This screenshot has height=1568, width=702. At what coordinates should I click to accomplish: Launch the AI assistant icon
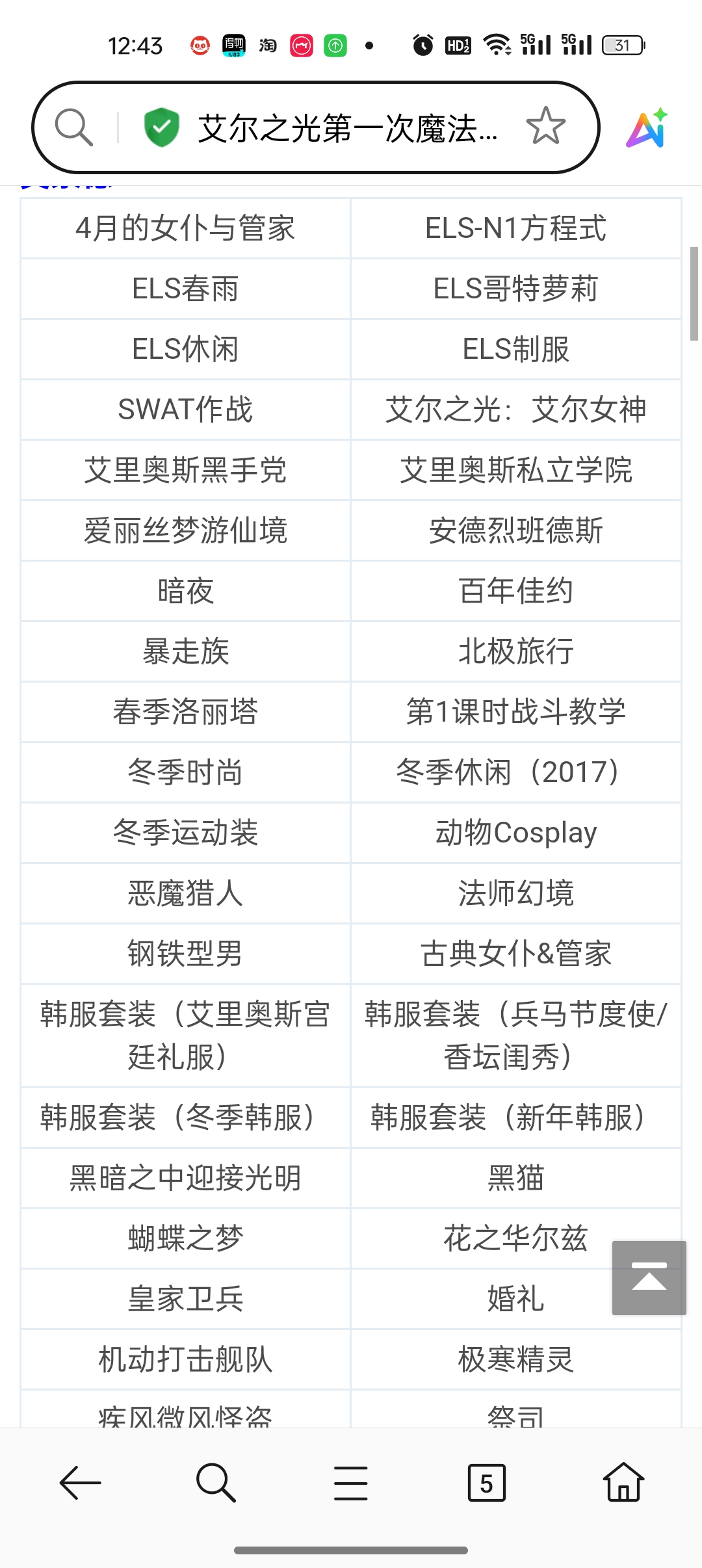click(647, 128)
